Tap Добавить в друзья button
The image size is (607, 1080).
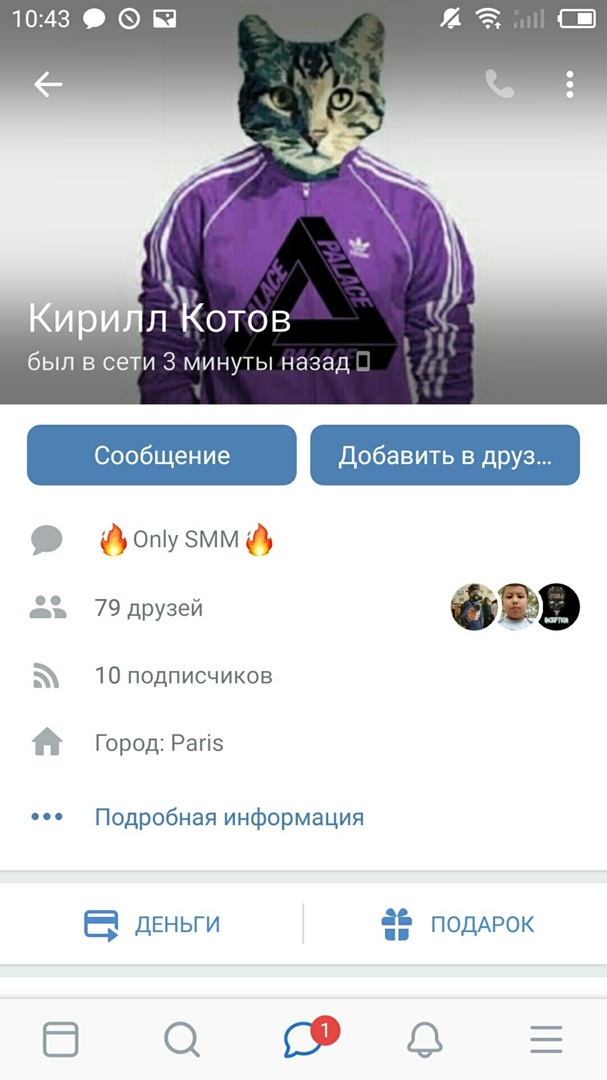(445, 455)
